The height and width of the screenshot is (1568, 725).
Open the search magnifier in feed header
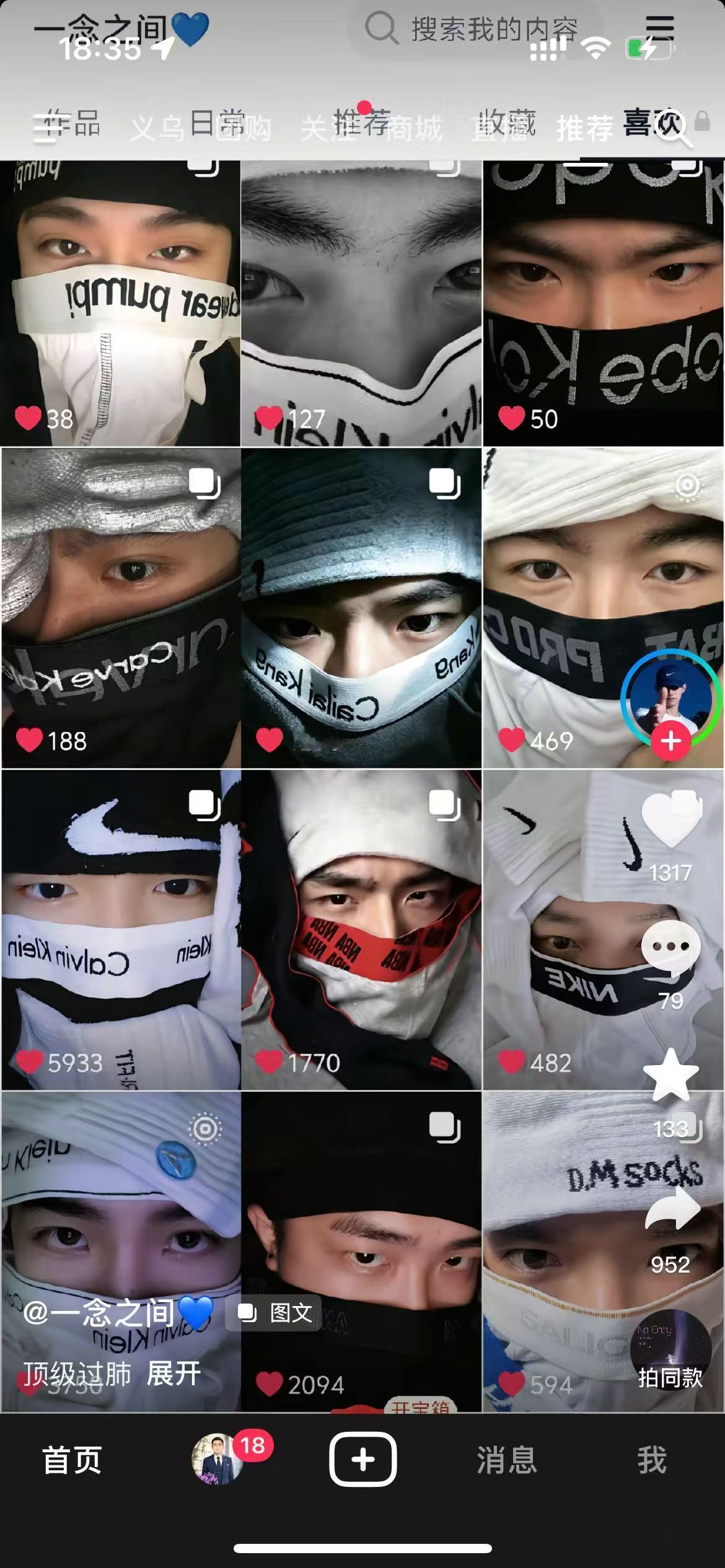674,129
